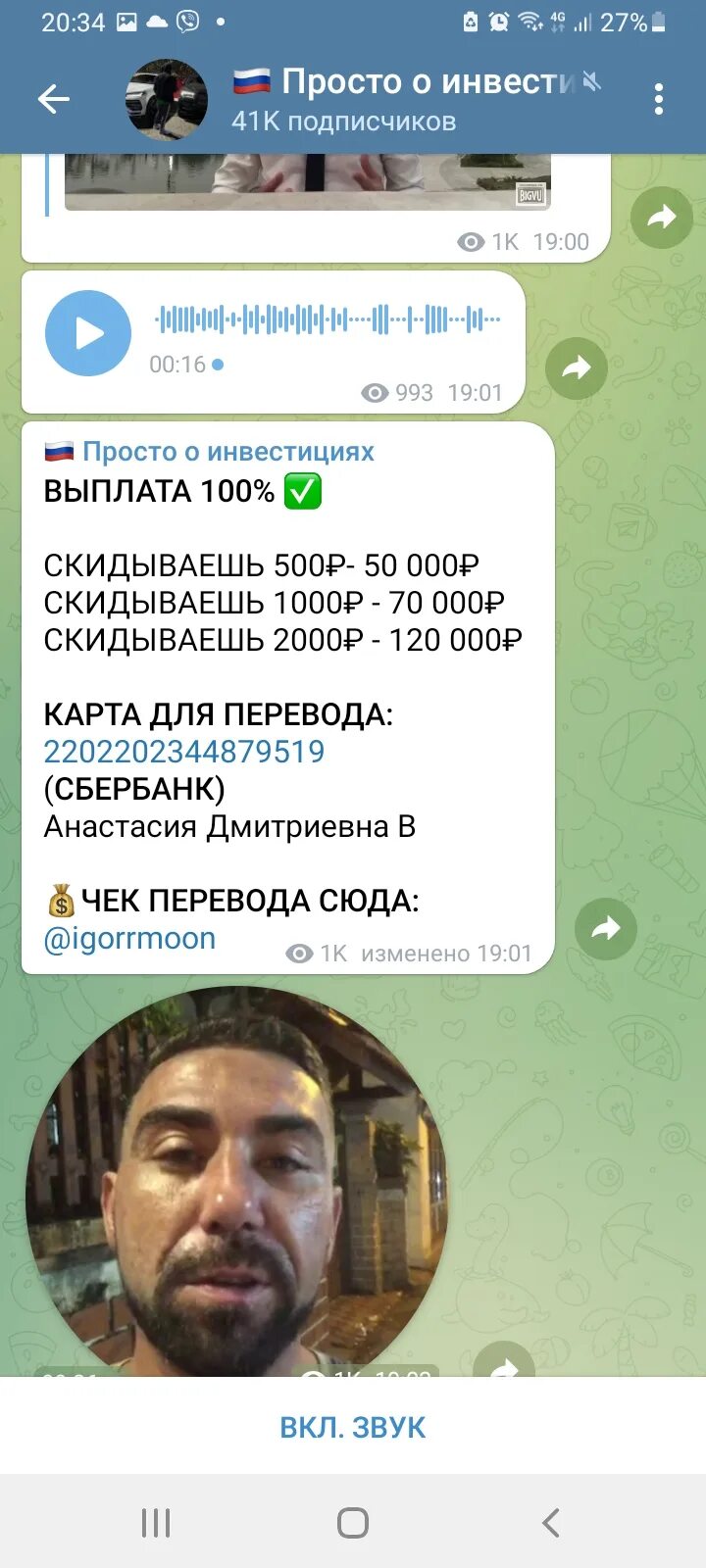706x1568 pixels.
Task: Forward the voice message posted at 19:01
Action: (577, 367)
